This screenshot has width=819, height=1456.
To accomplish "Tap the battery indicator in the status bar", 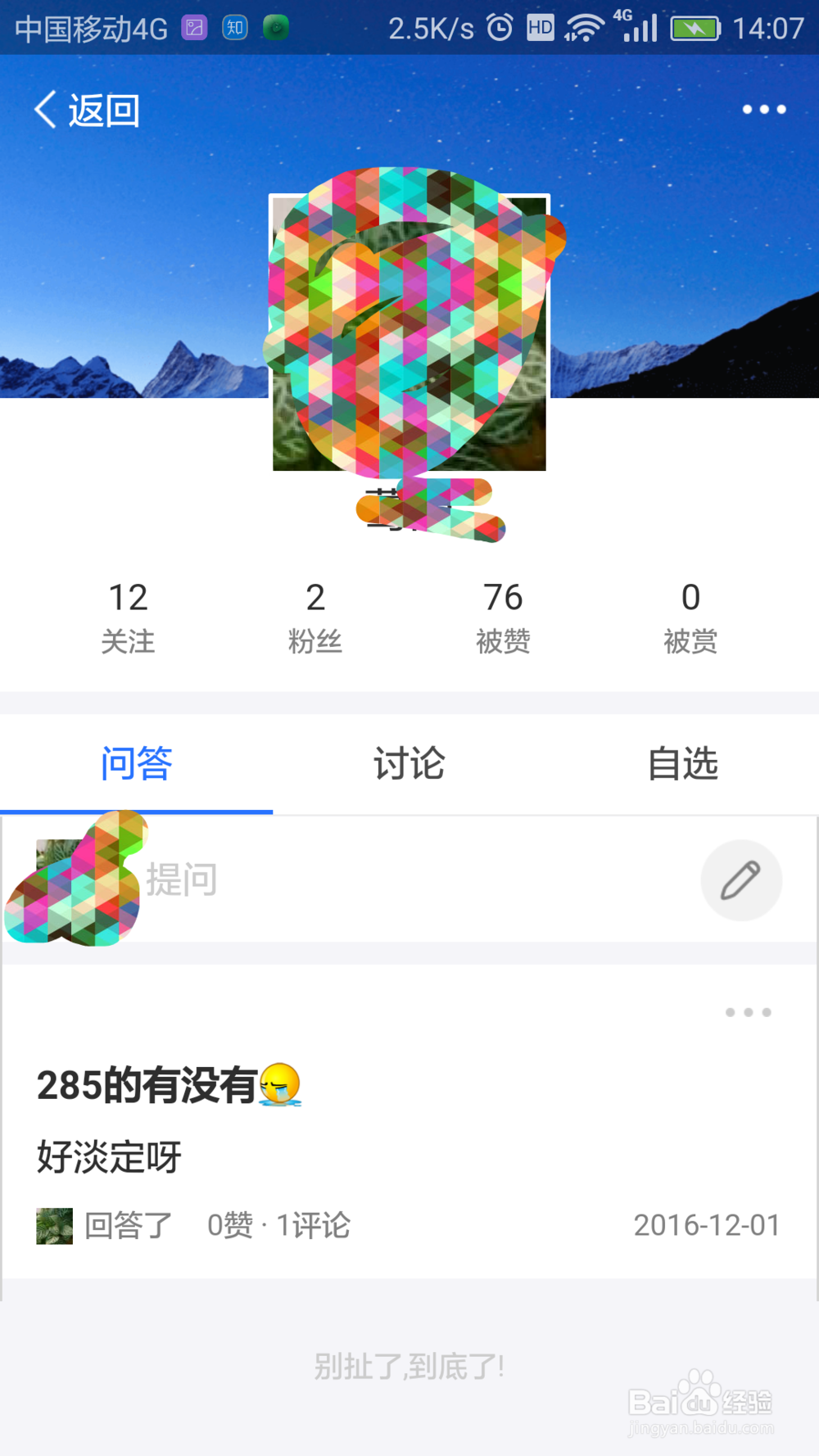I will tap(695, 27).
